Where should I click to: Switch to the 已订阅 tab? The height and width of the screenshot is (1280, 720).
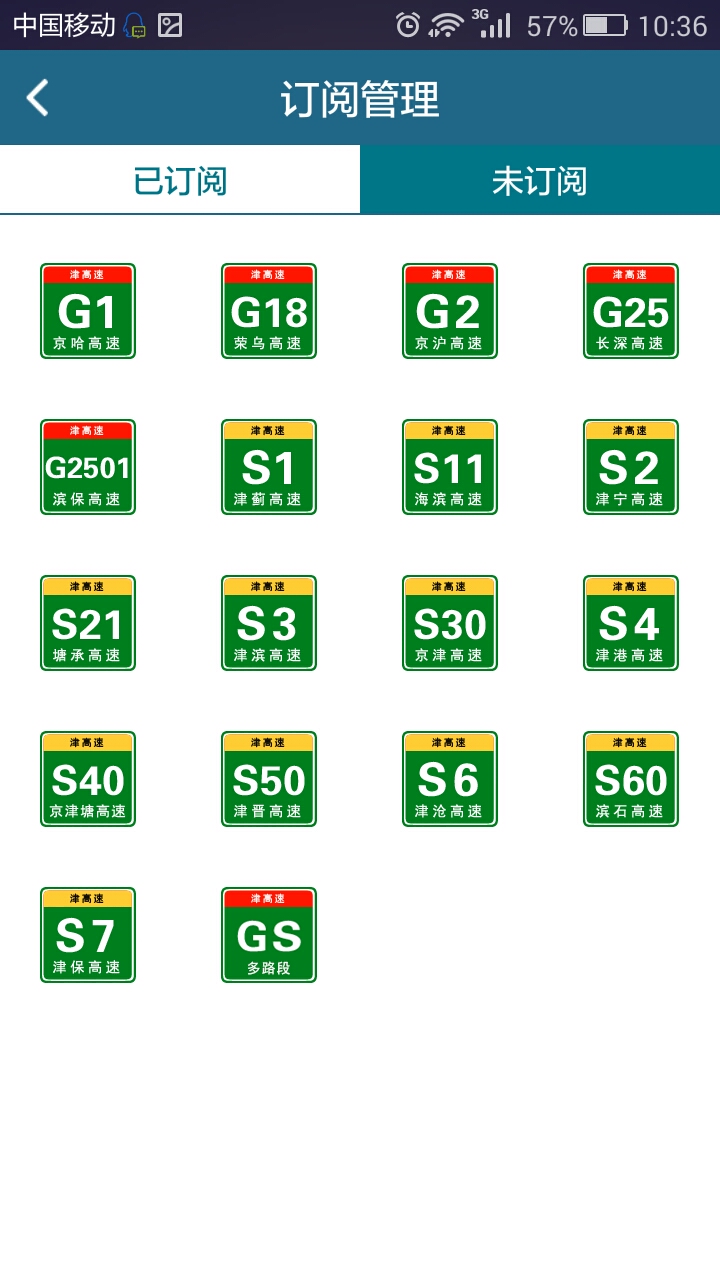coord(180,181)
